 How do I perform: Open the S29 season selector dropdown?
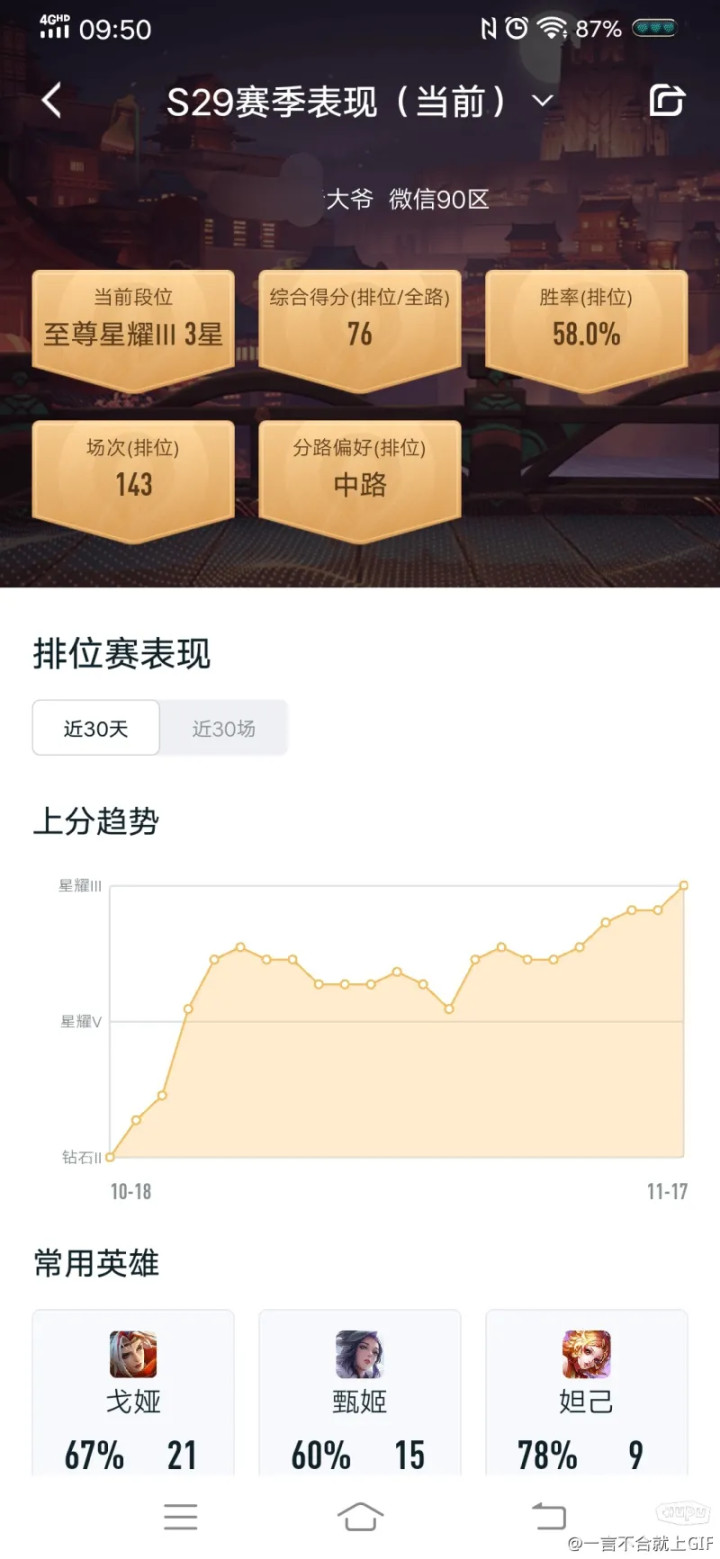[542, 101]
